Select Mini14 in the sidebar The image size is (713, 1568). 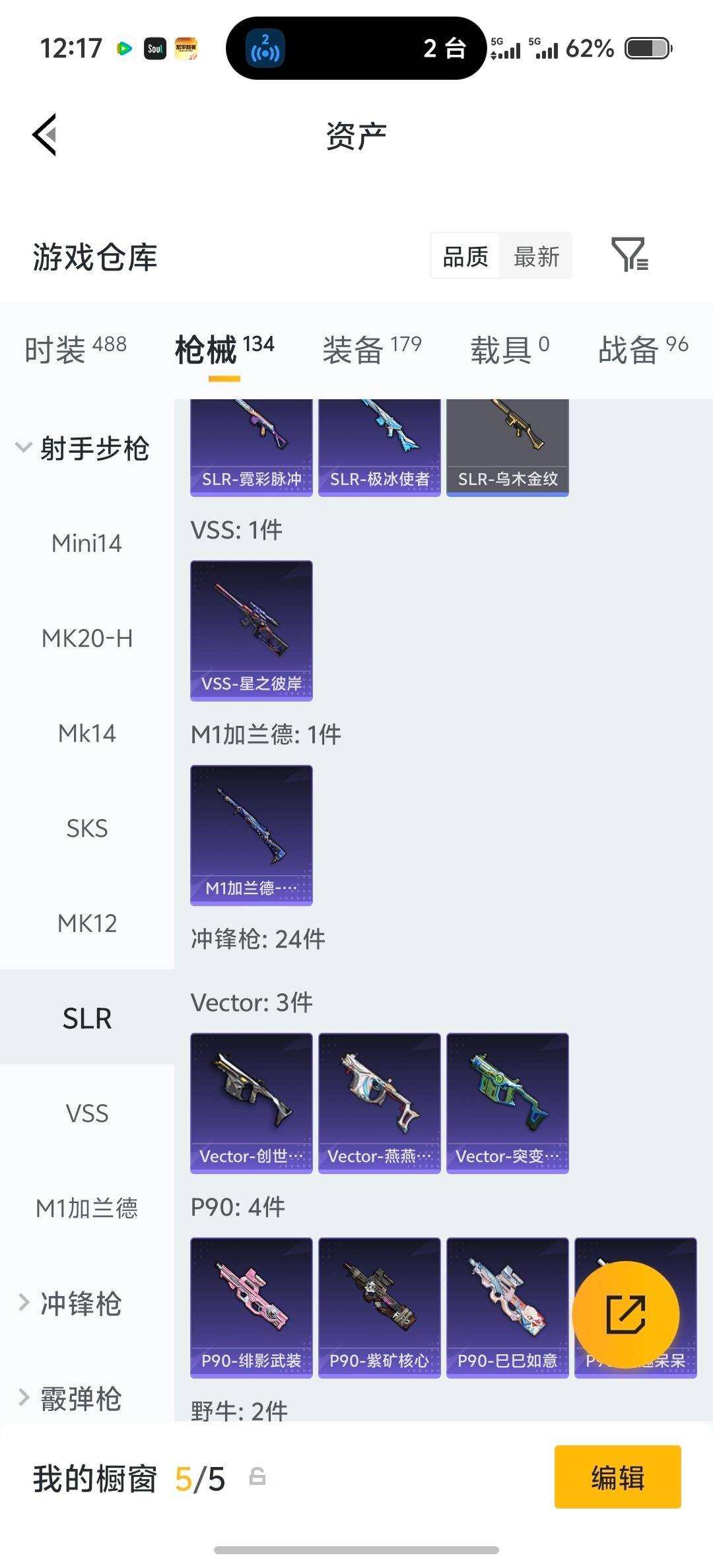pos(86,543)
